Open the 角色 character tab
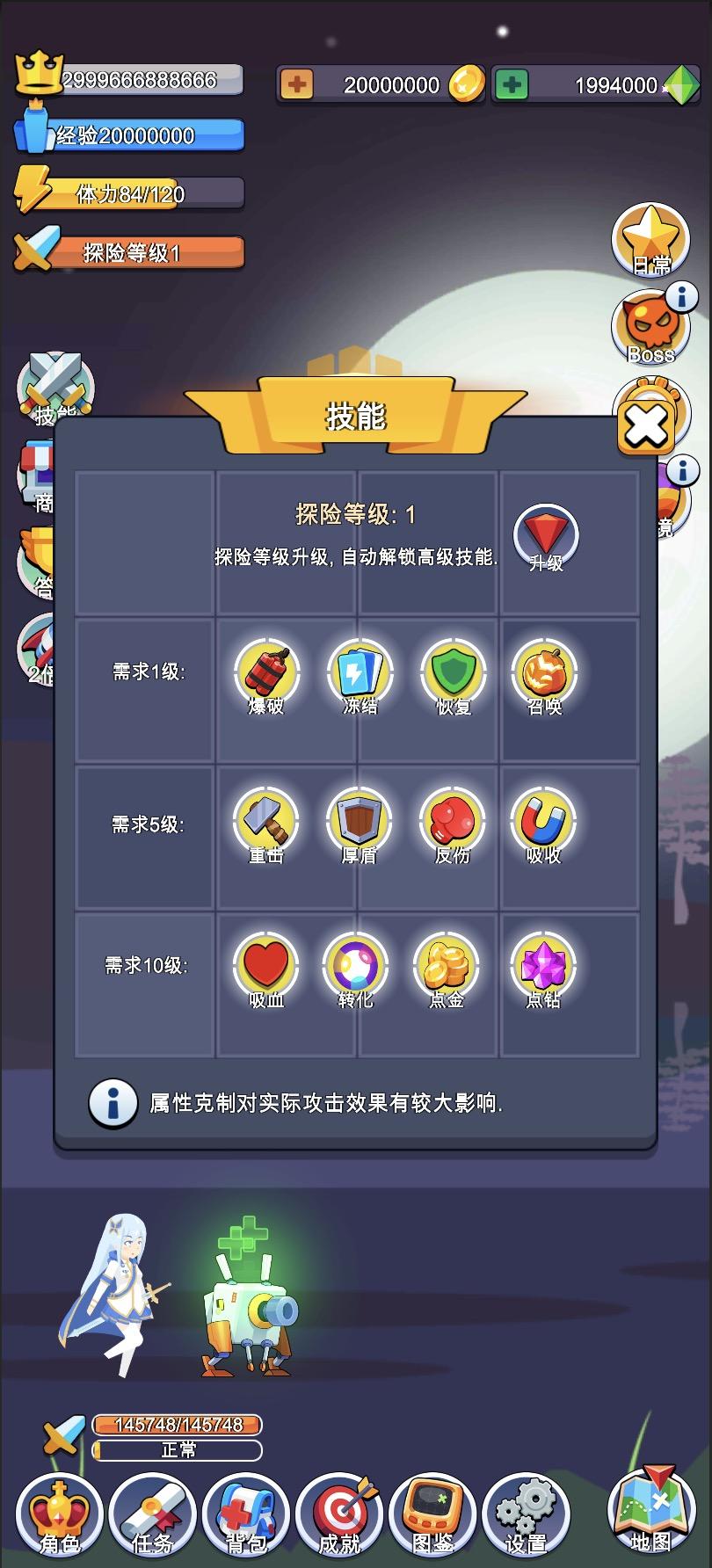Image resolution: width=712 pixels, height=1568 pixels. [x=60, y=1515]
